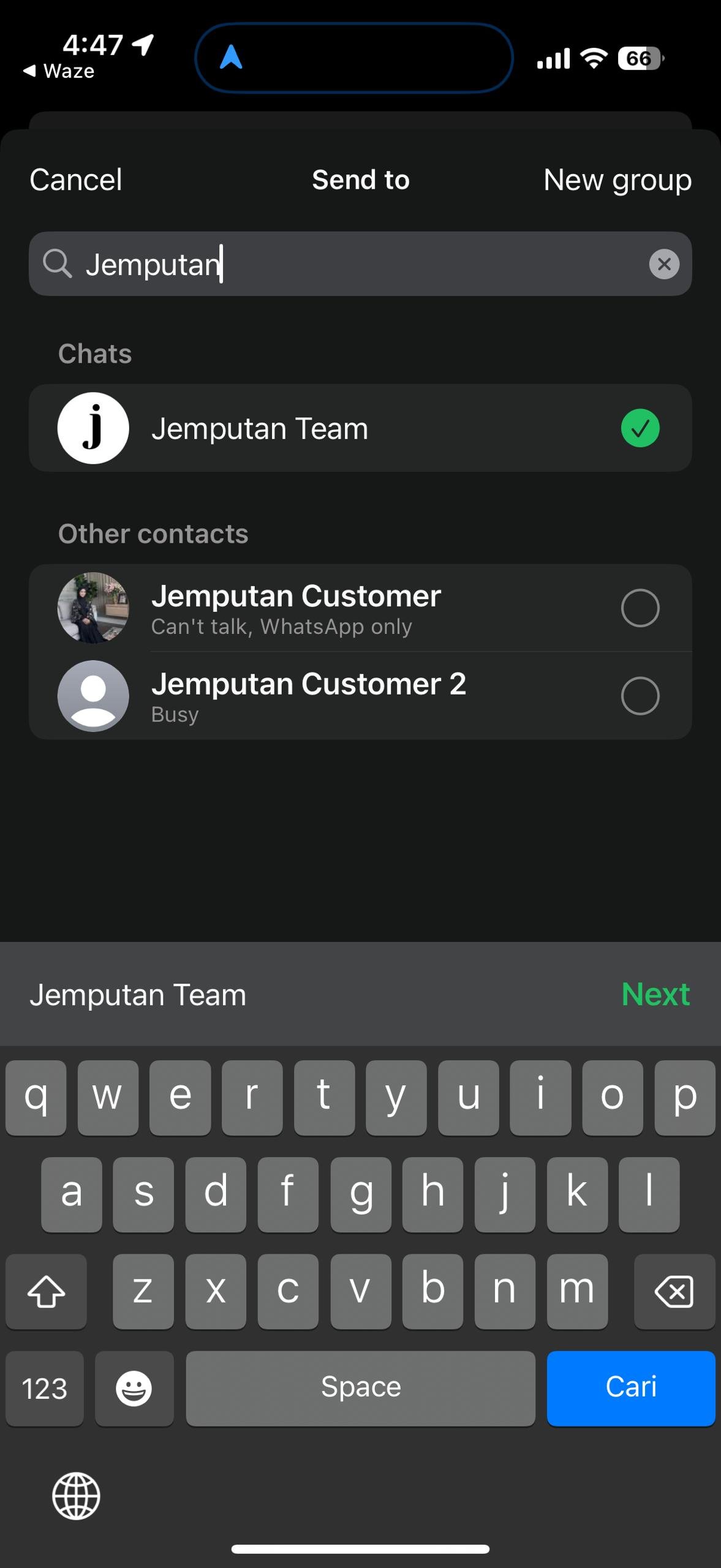Viewport: 721px width, 1568px height.
Task: Select the Jemputan Customer 2 contact
Action: [x=360, y=696]
